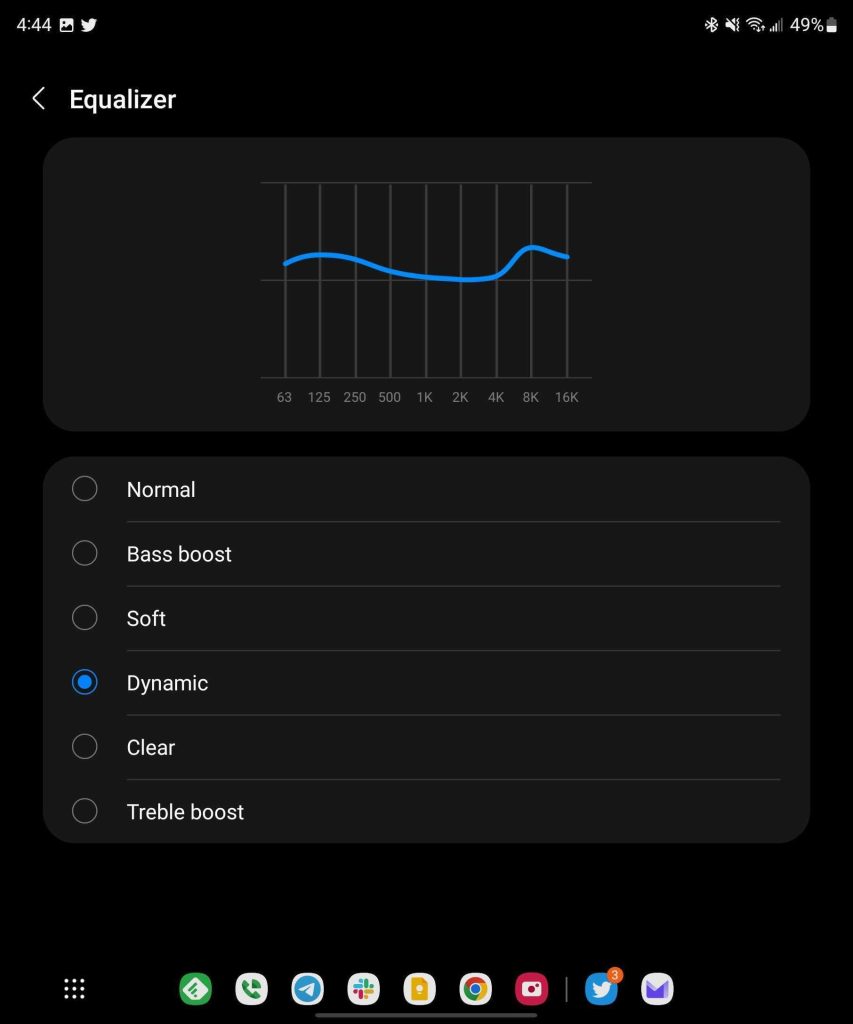Open Telegram from the taskbar
This screenshot has width=853, height=1024.
point(307,989)
